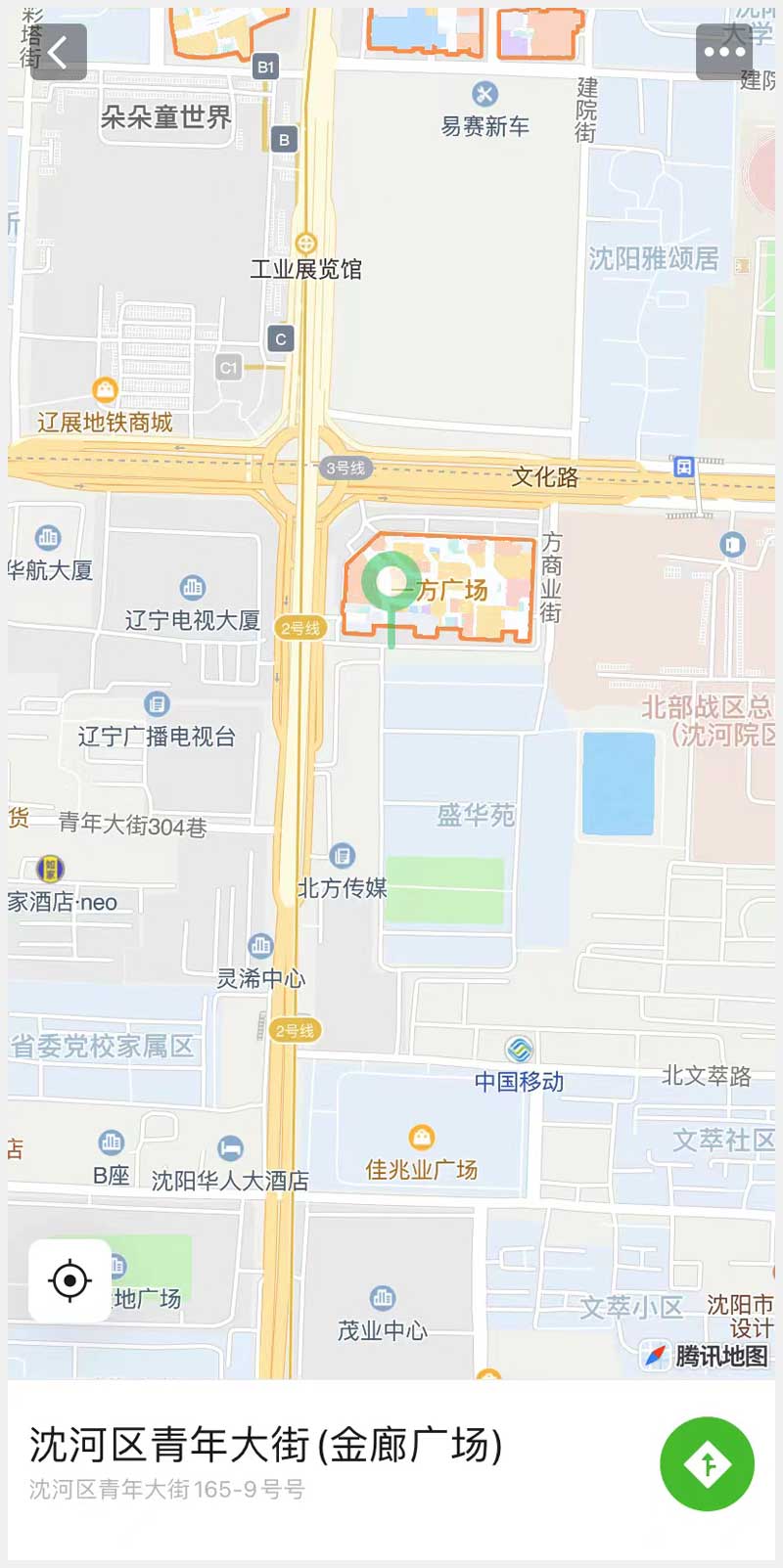Viewport: 783px width, 1568px height.
Task: Go back using the top-left arrow
Action: (x=58, y=52)
